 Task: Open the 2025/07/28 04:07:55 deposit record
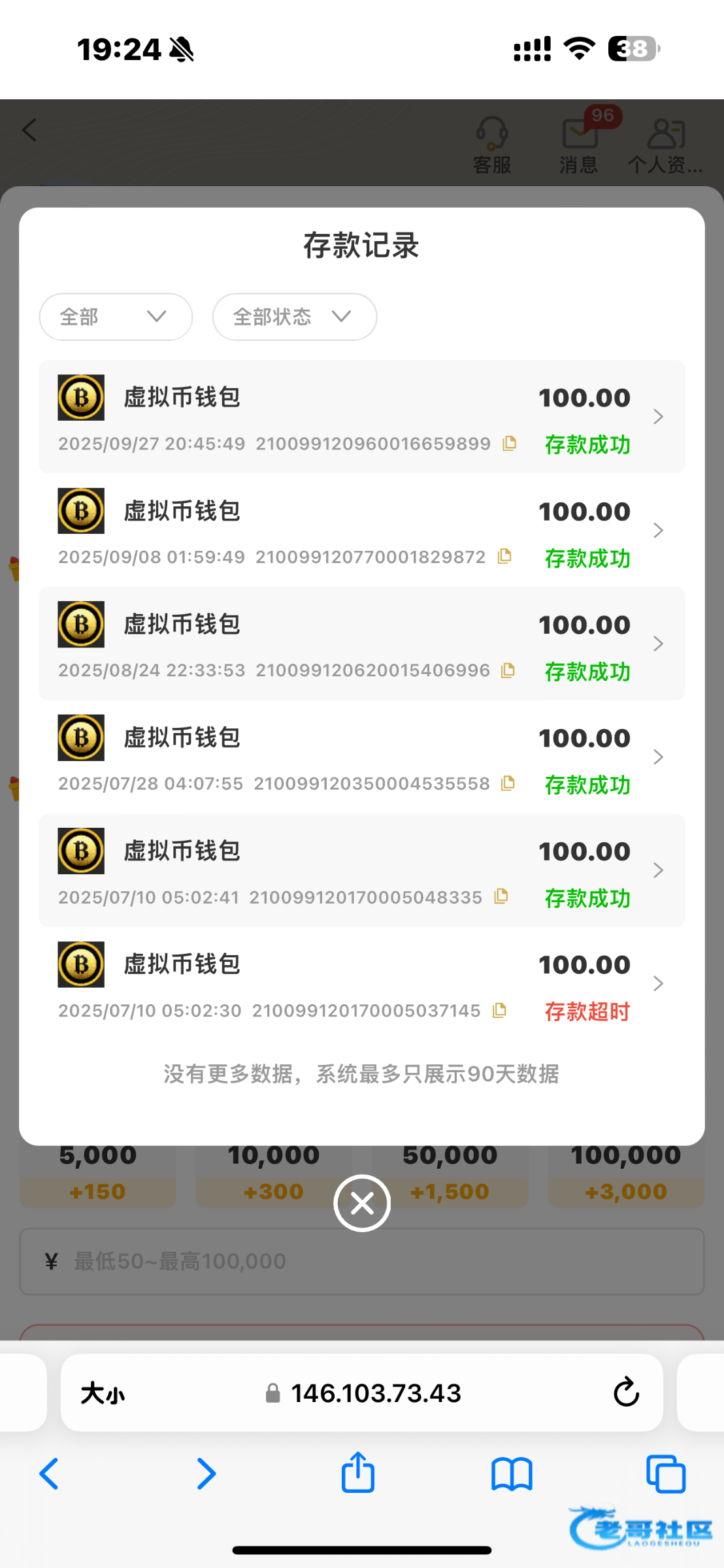362,757
